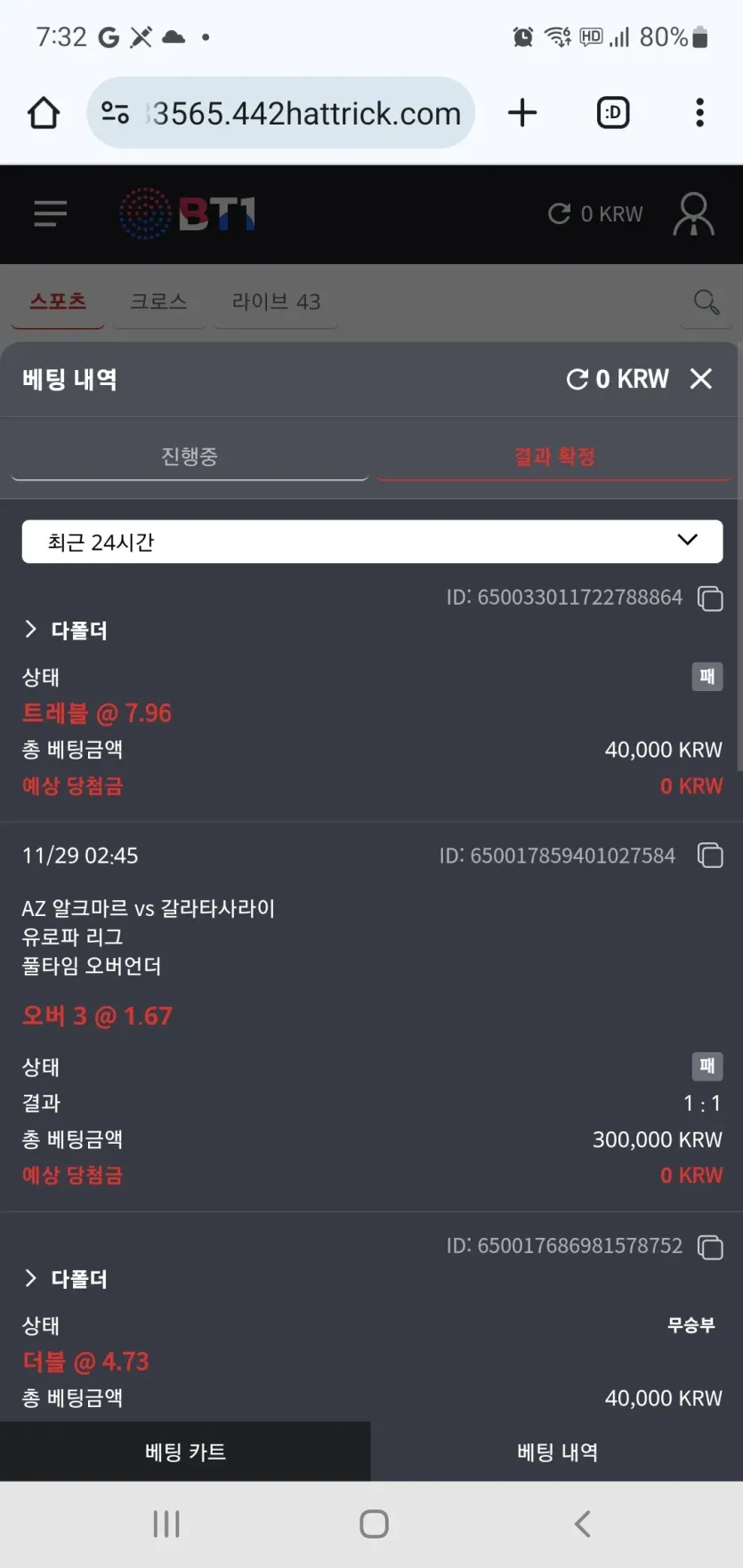Open the 베팅 카트 tab at bottom
743x1568 pixels.
(185, 1451)
